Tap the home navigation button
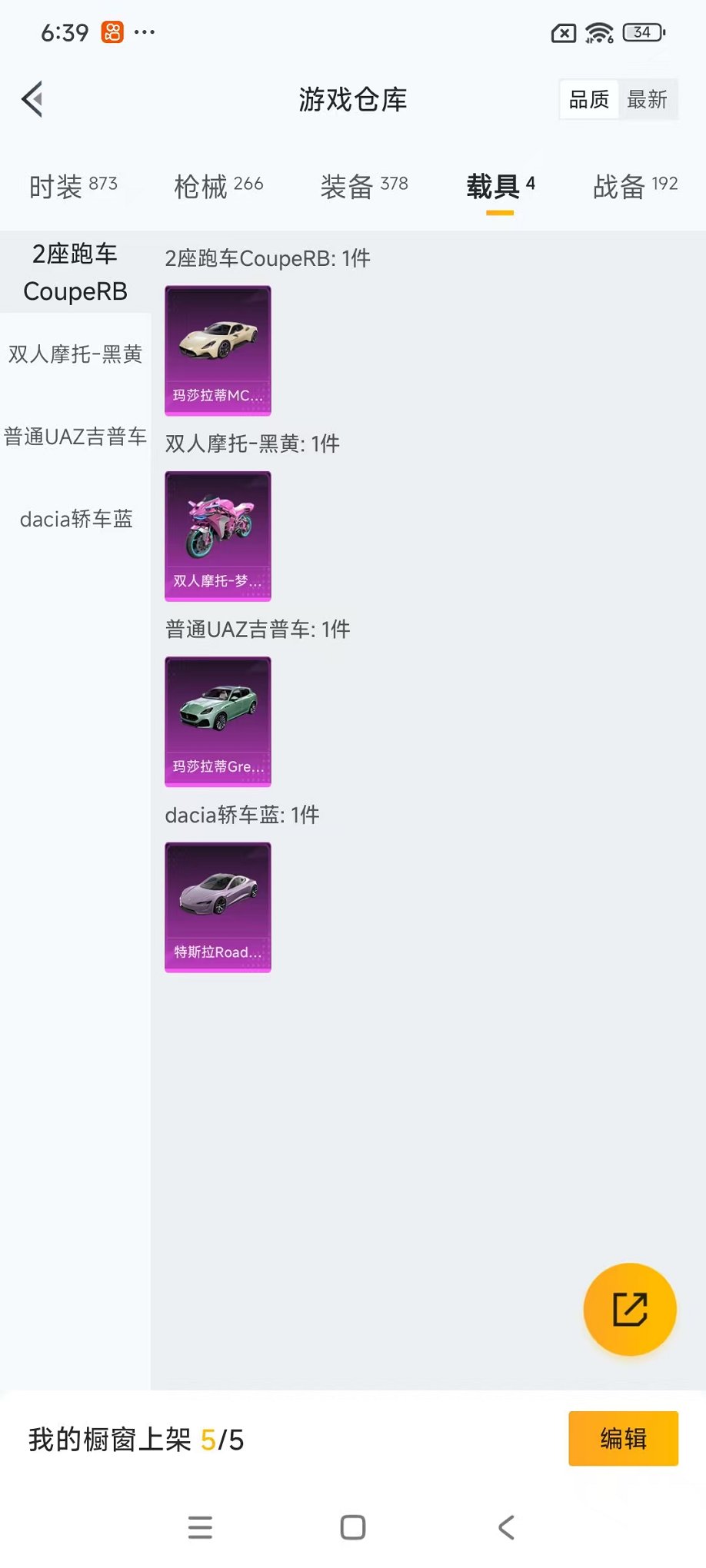 (x=352, y=1528)
